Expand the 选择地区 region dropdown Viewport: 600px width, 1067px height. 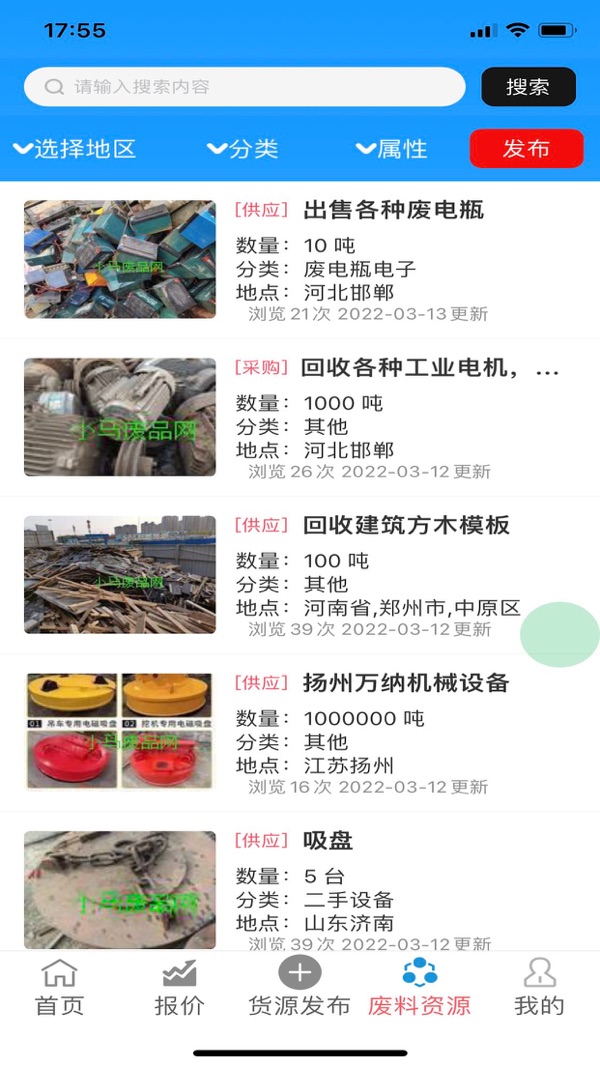pos(75,149)
